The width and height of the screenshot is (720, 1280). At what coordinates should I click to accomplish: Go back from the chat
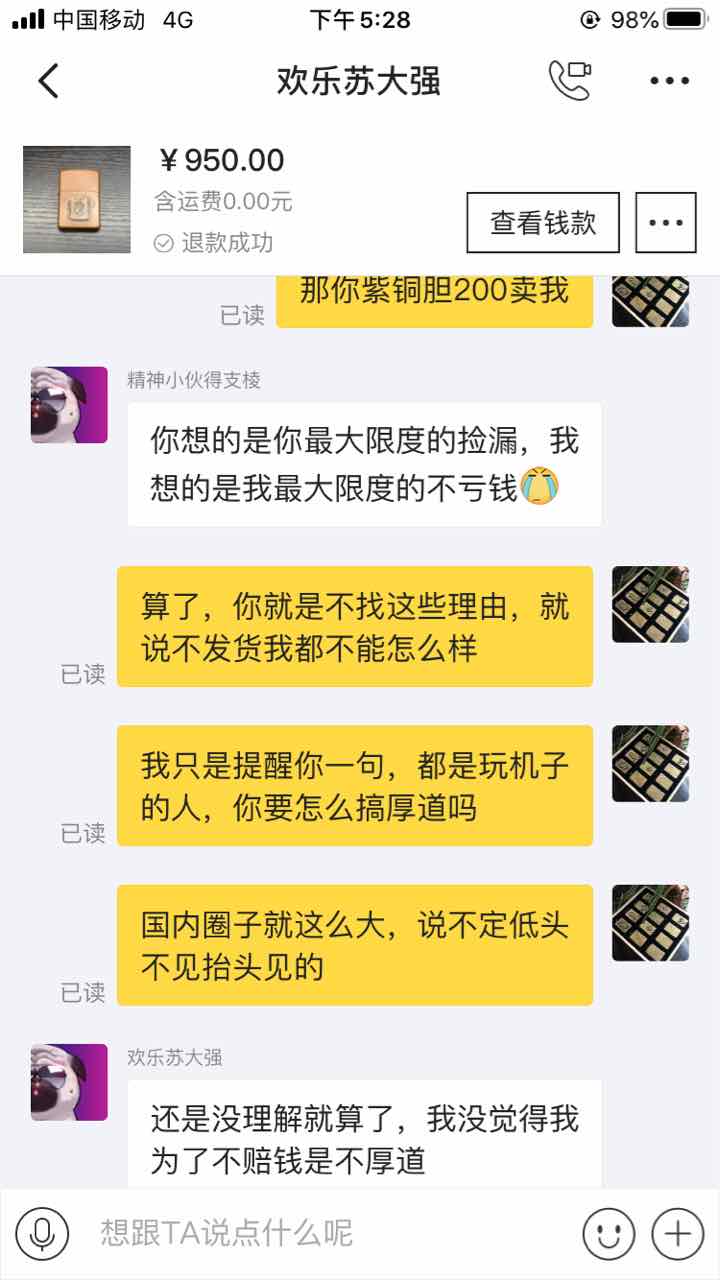click(48, 81)
